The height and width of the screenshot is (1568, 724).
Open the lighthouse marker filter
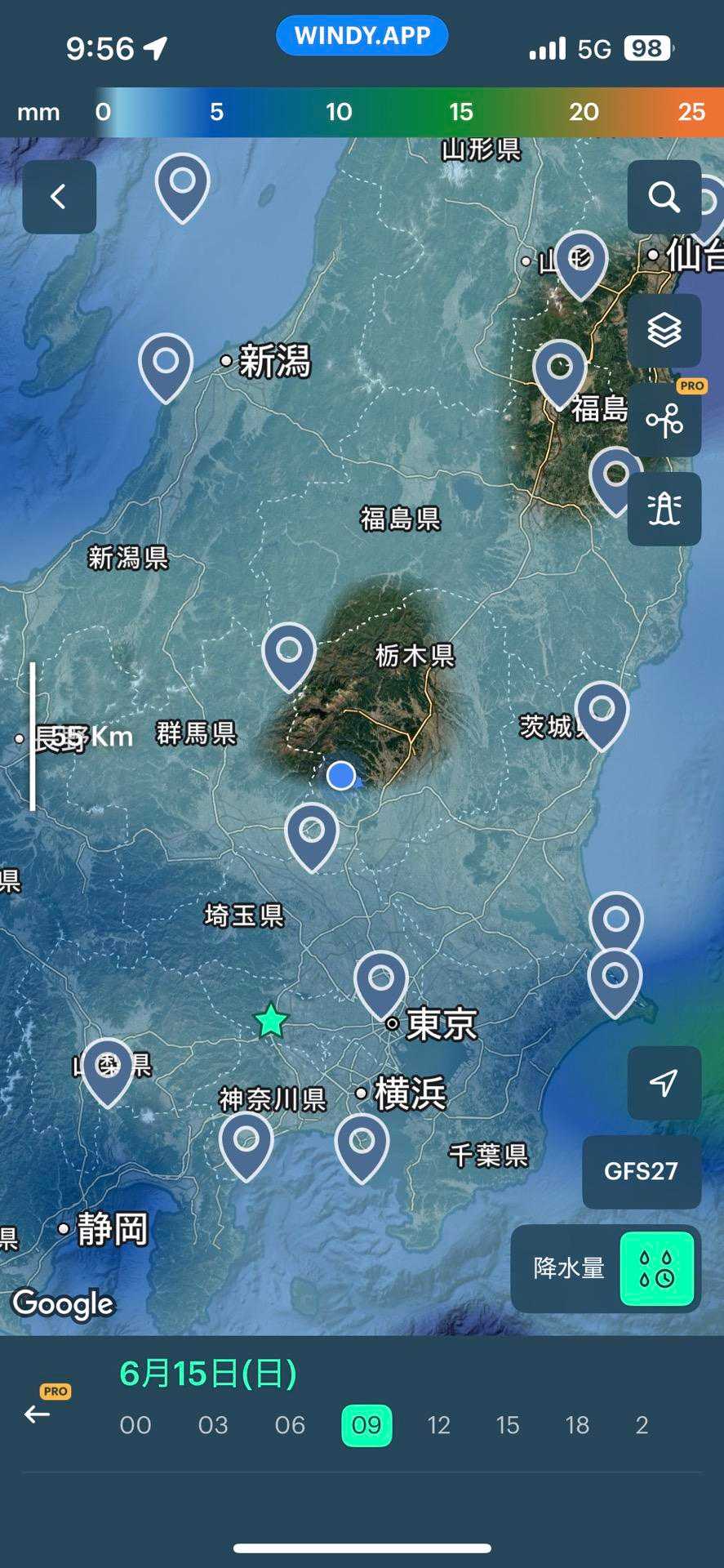(664, 509)
